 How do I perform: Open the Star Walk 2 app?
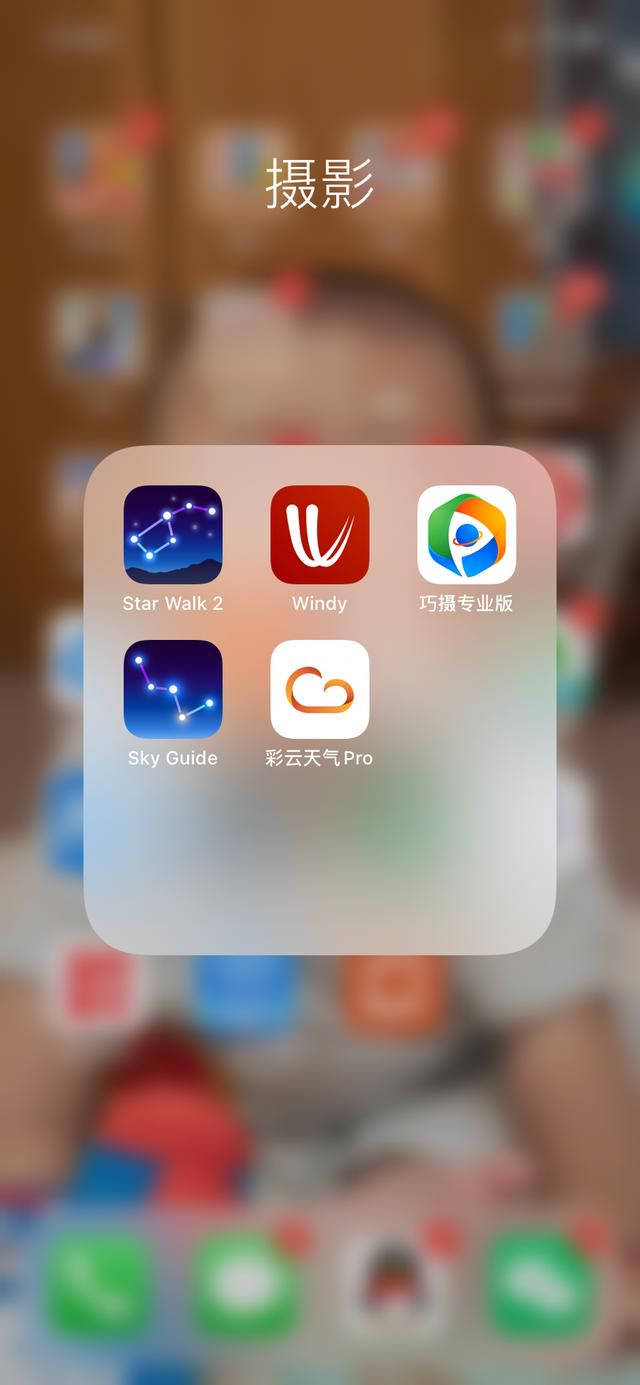pyautogui.click(x=173, y=535)
